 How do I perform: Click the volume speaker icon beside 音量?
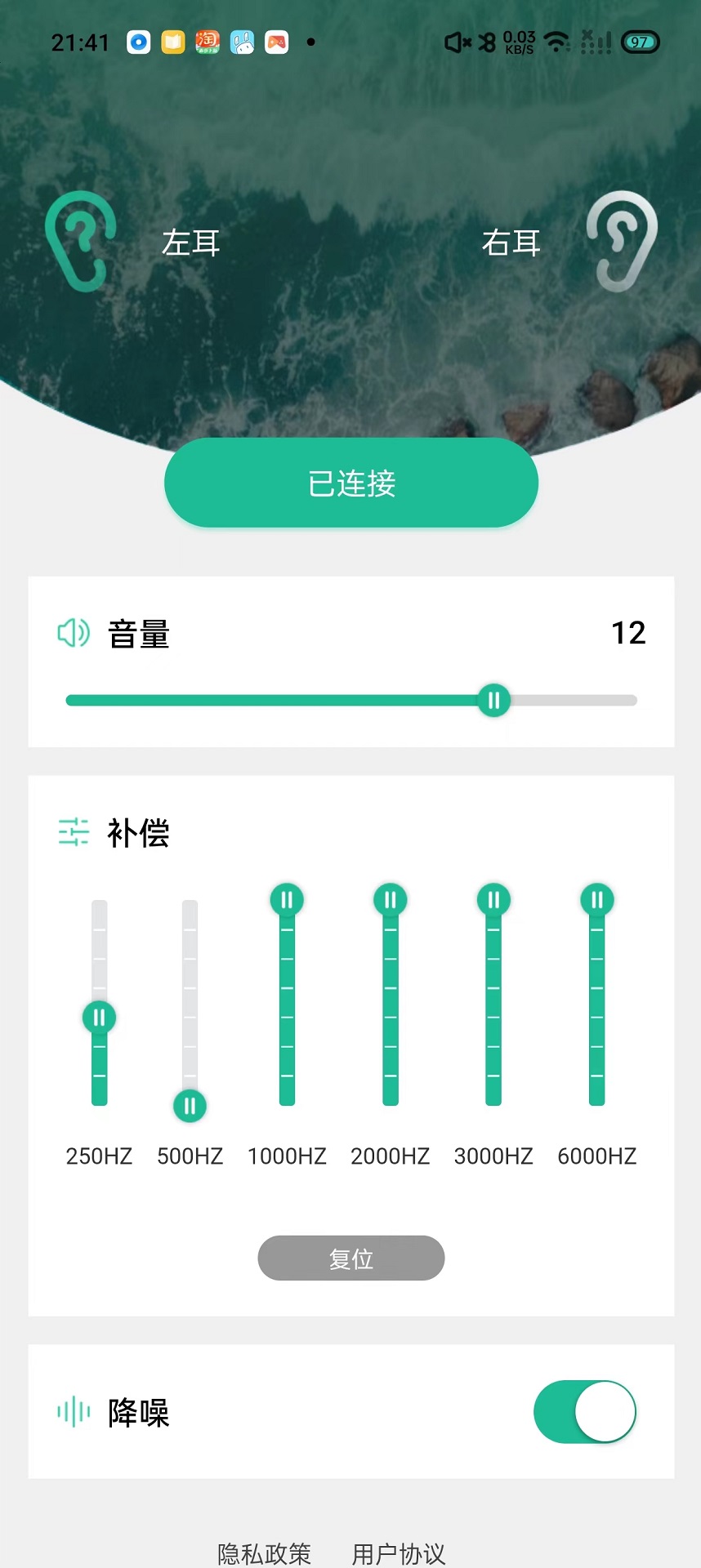click(73, 633)
